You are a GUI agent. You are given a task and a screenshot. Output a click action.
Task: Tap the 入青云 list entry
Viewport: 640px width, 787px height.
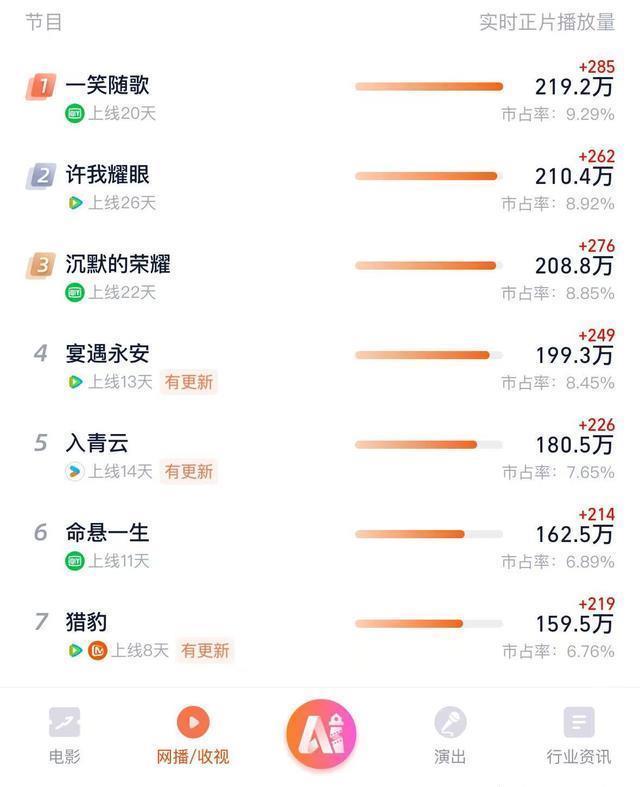[97, 443]
